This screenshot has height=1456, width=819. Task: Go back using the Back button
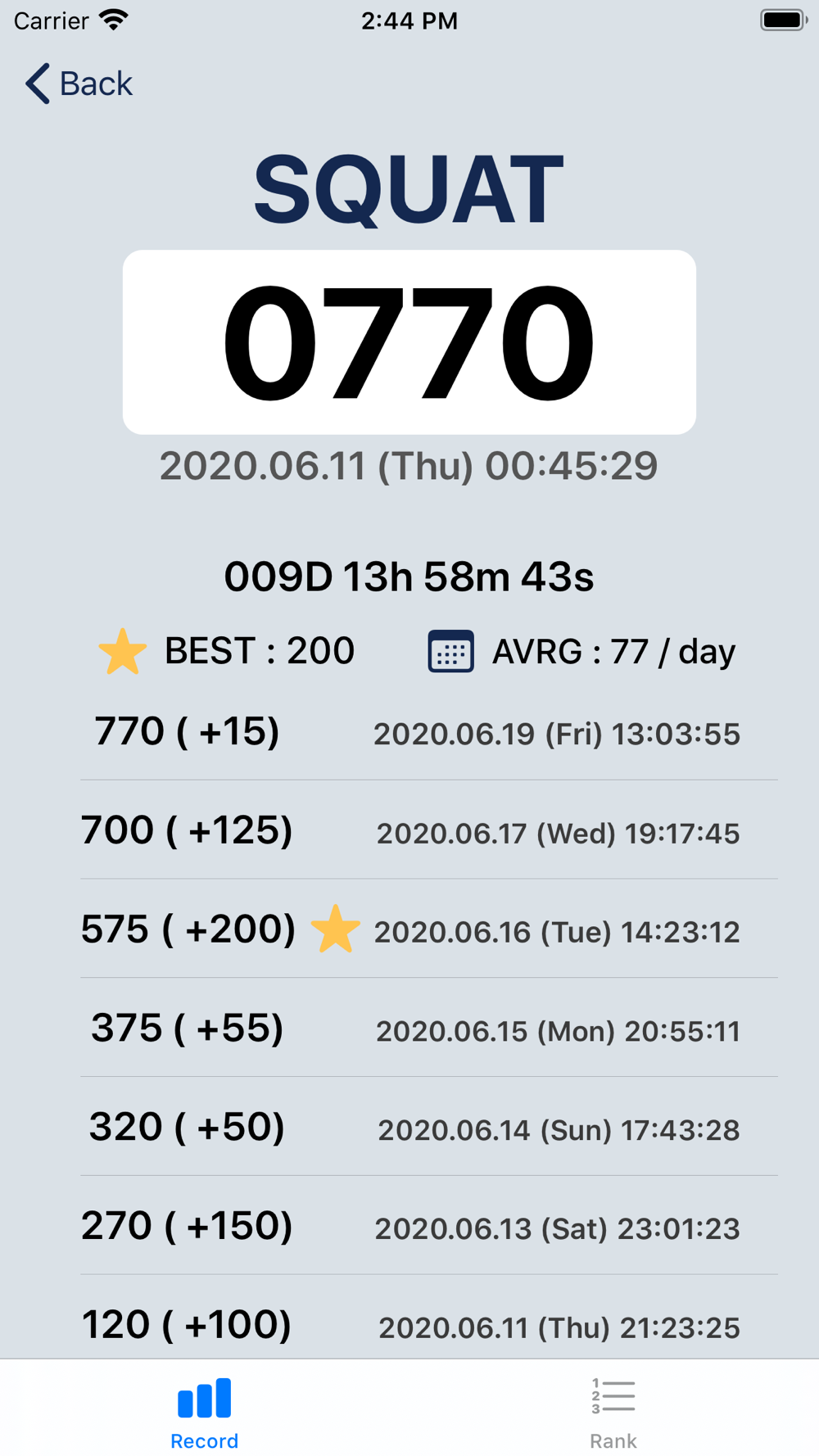(x=79, y=84)
